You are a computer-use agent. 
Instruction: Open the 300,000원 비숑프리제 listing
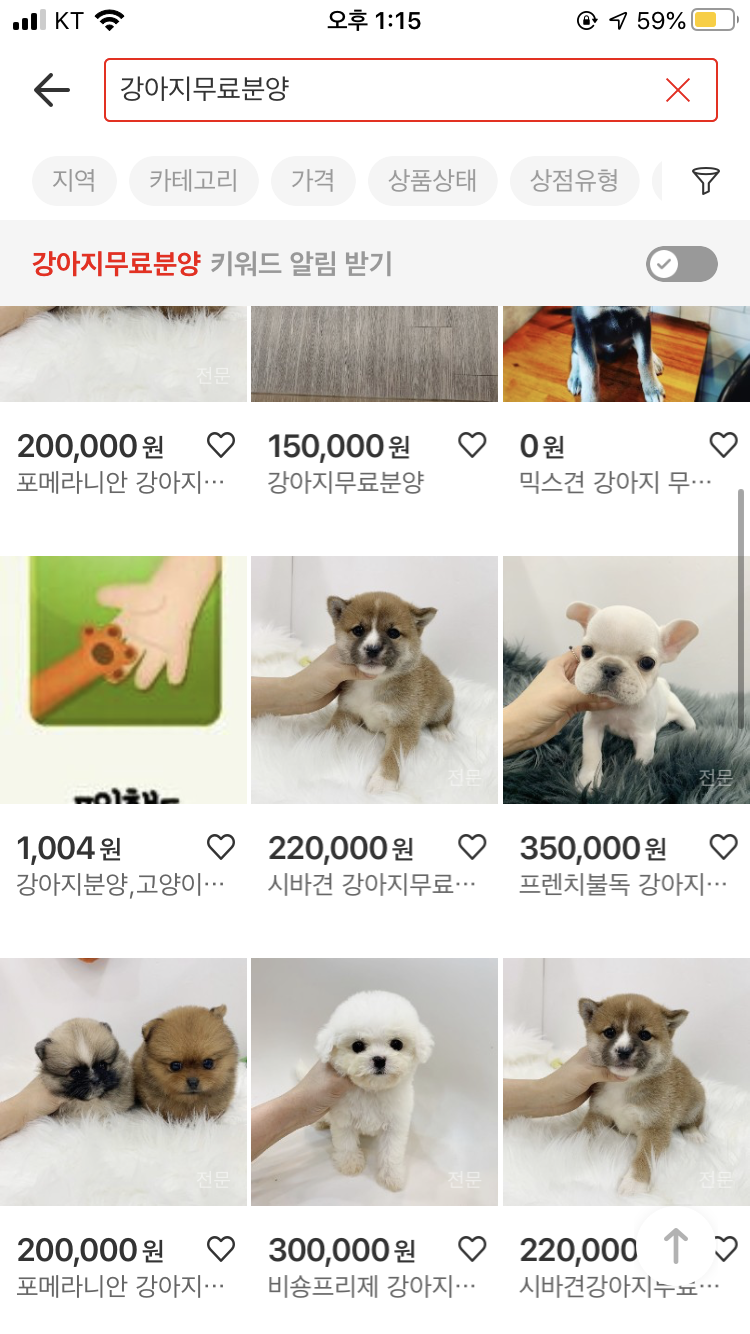[374, 1082]
